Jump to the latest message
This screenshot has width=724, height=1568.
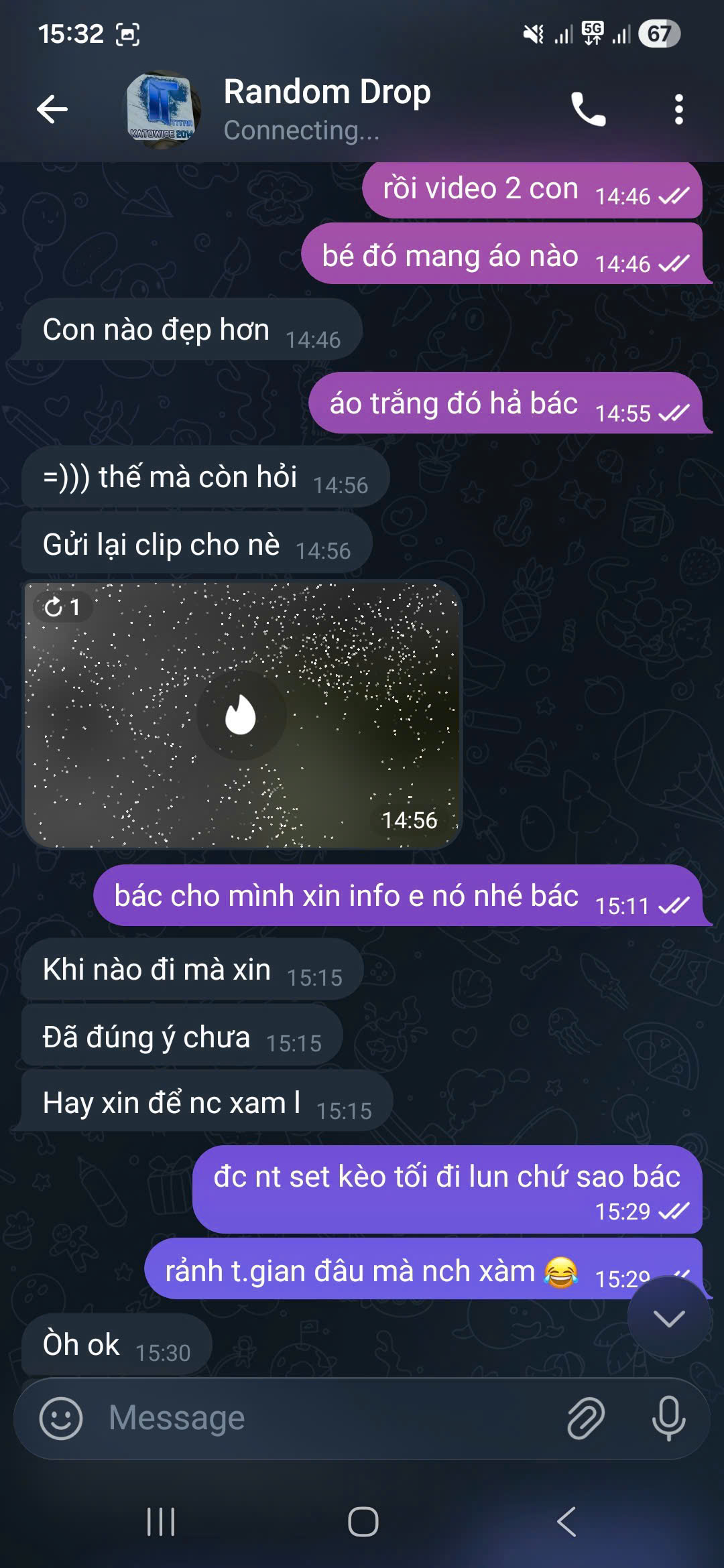[668, 1319]
